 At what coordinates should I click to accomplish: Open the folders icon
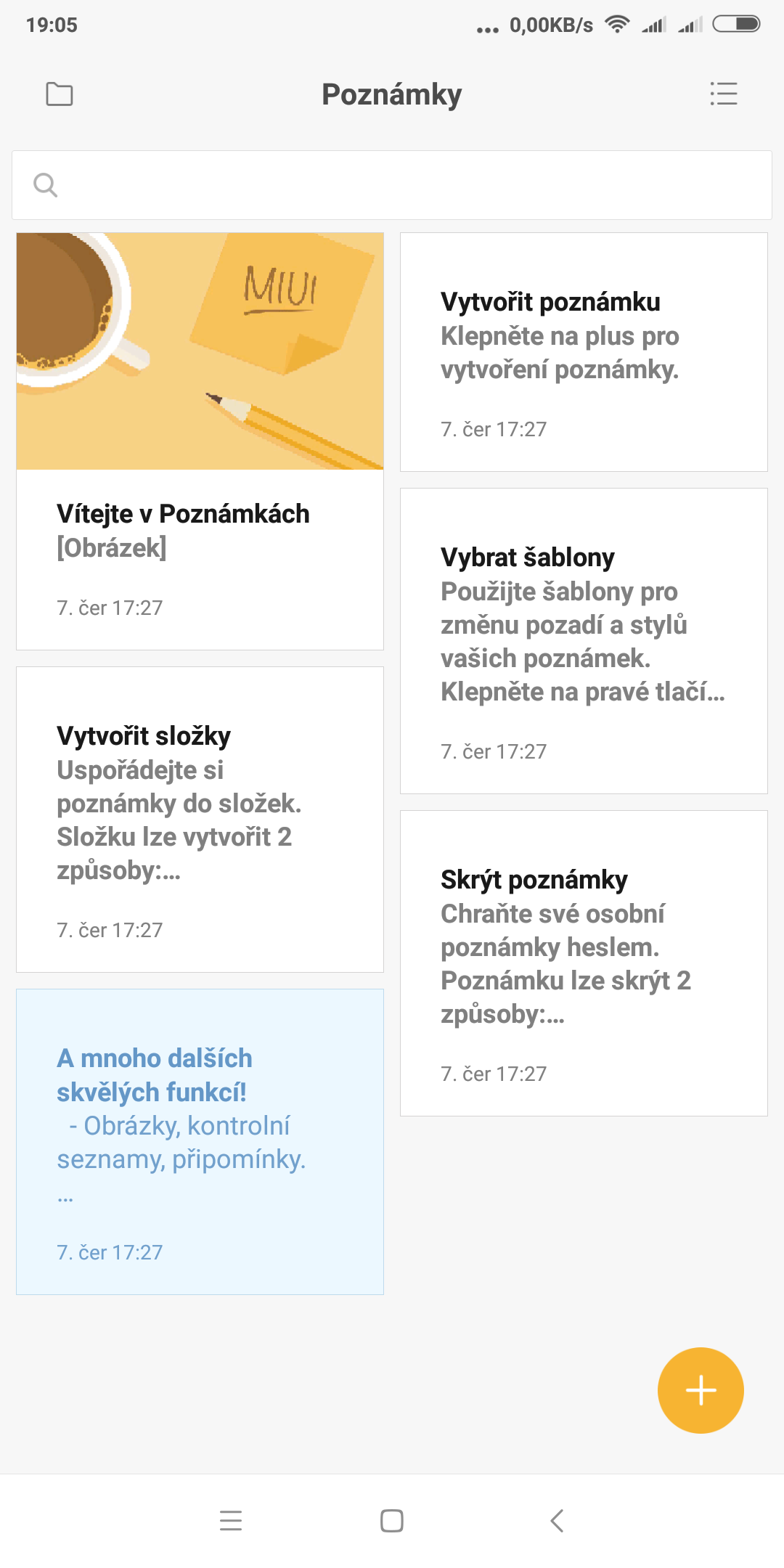pyautogui.click(x=59, y=94)
